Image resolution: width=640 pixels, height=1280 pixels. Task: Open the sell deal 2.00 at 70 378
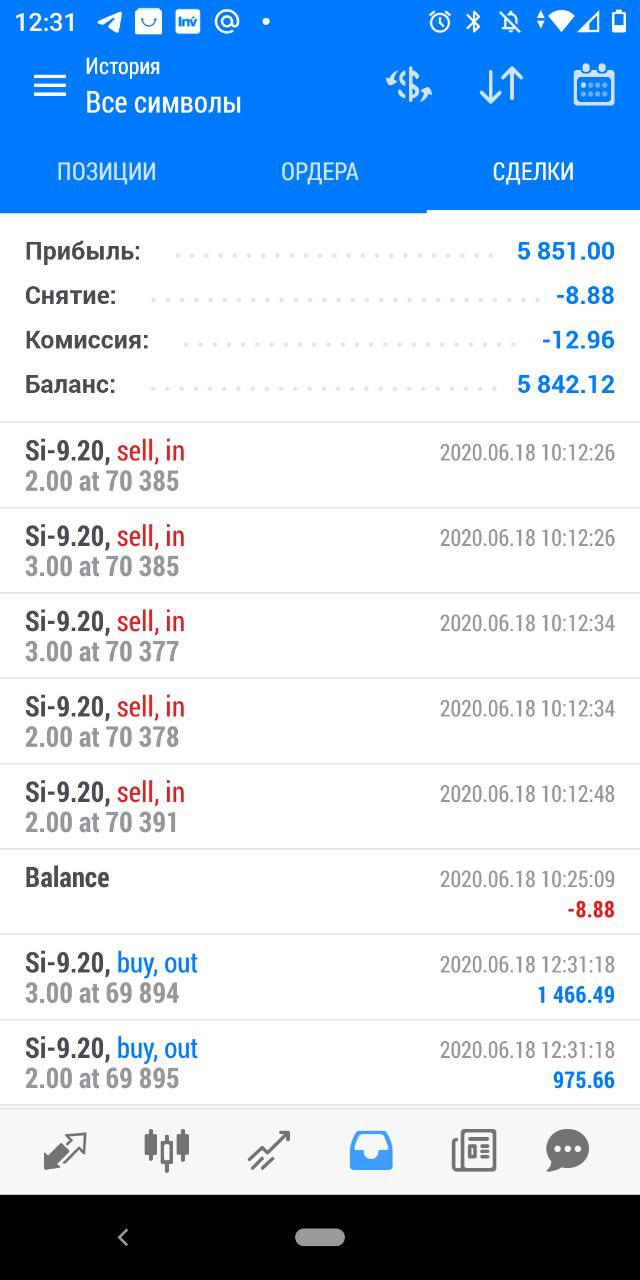click(320, 721)
